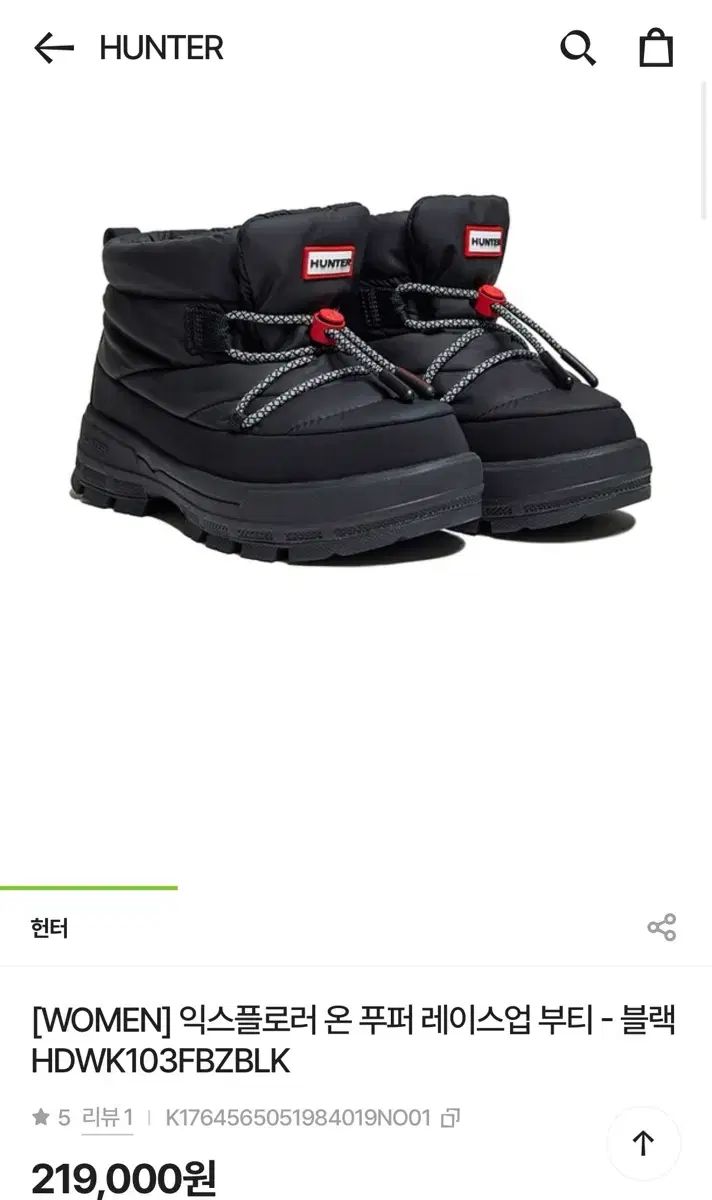712x1200 pixels.
Task: Open the search magnifier
Action: point(577,48)
